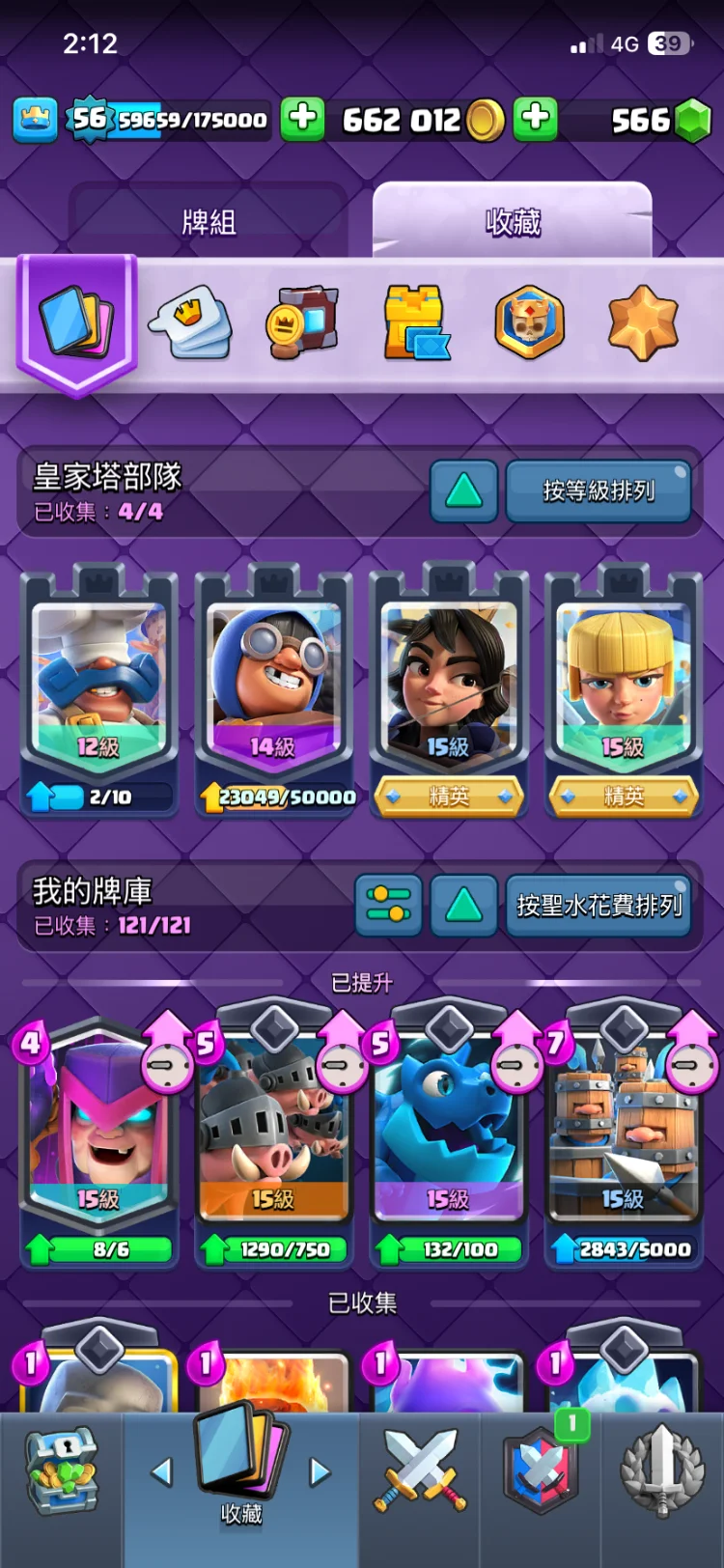Tap the 按聖水花費排列 sort button

coord(599,905)
